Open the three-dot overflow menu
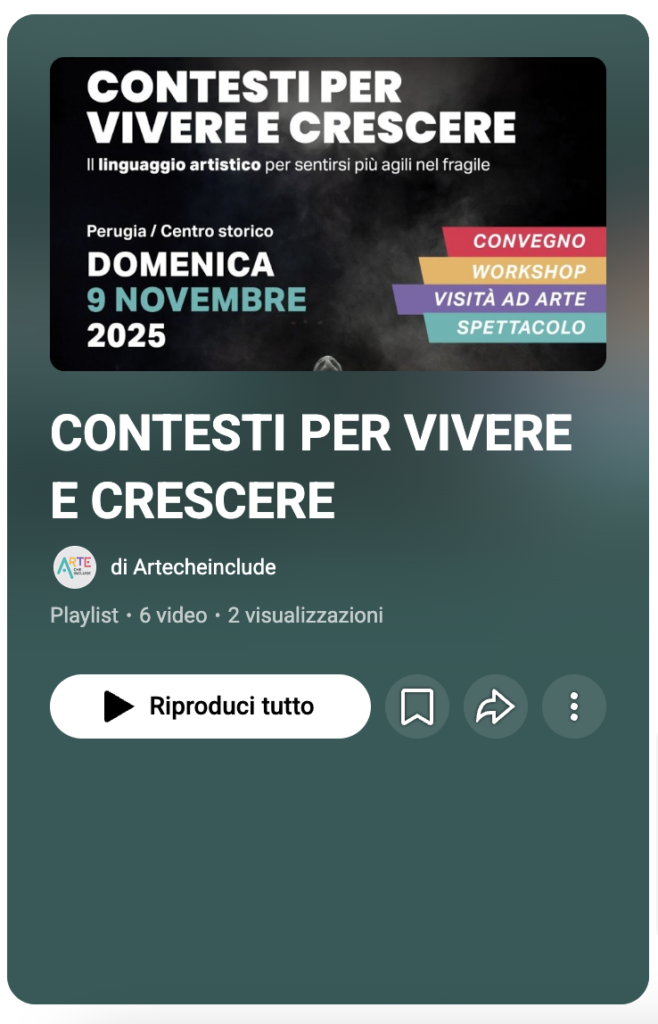 pos(574,707)
